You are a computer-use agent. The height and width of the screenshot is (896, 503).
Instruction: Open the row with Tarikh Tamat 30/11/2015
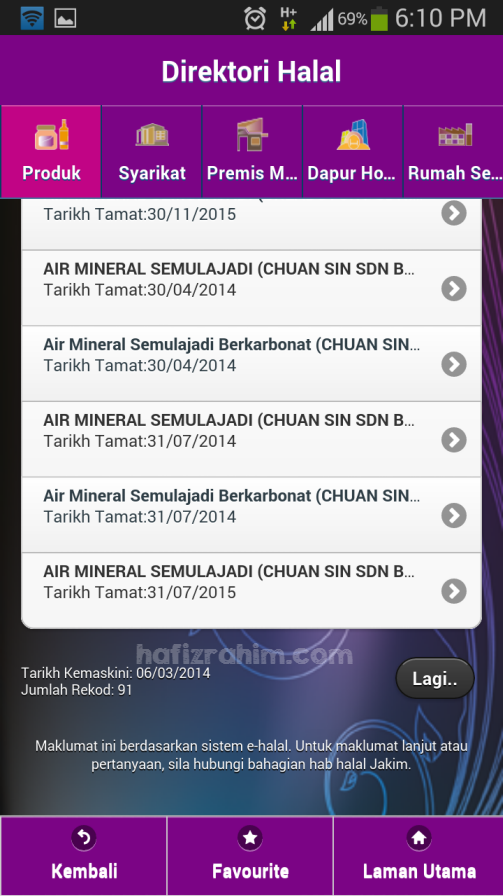(x=252, y=225)
